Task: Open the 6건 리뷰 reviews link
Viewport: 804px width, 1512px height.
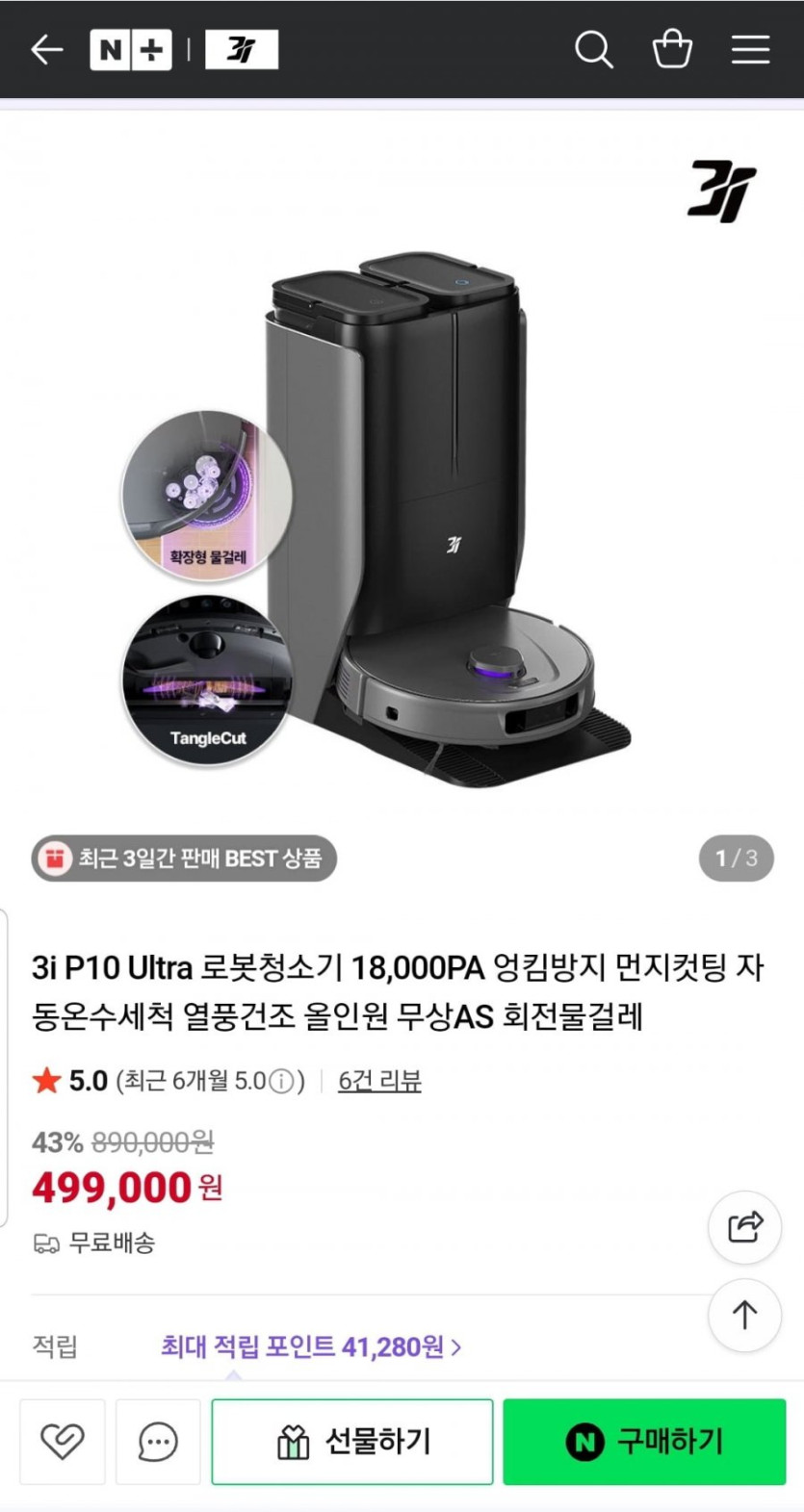Action: click(379, 1081)
